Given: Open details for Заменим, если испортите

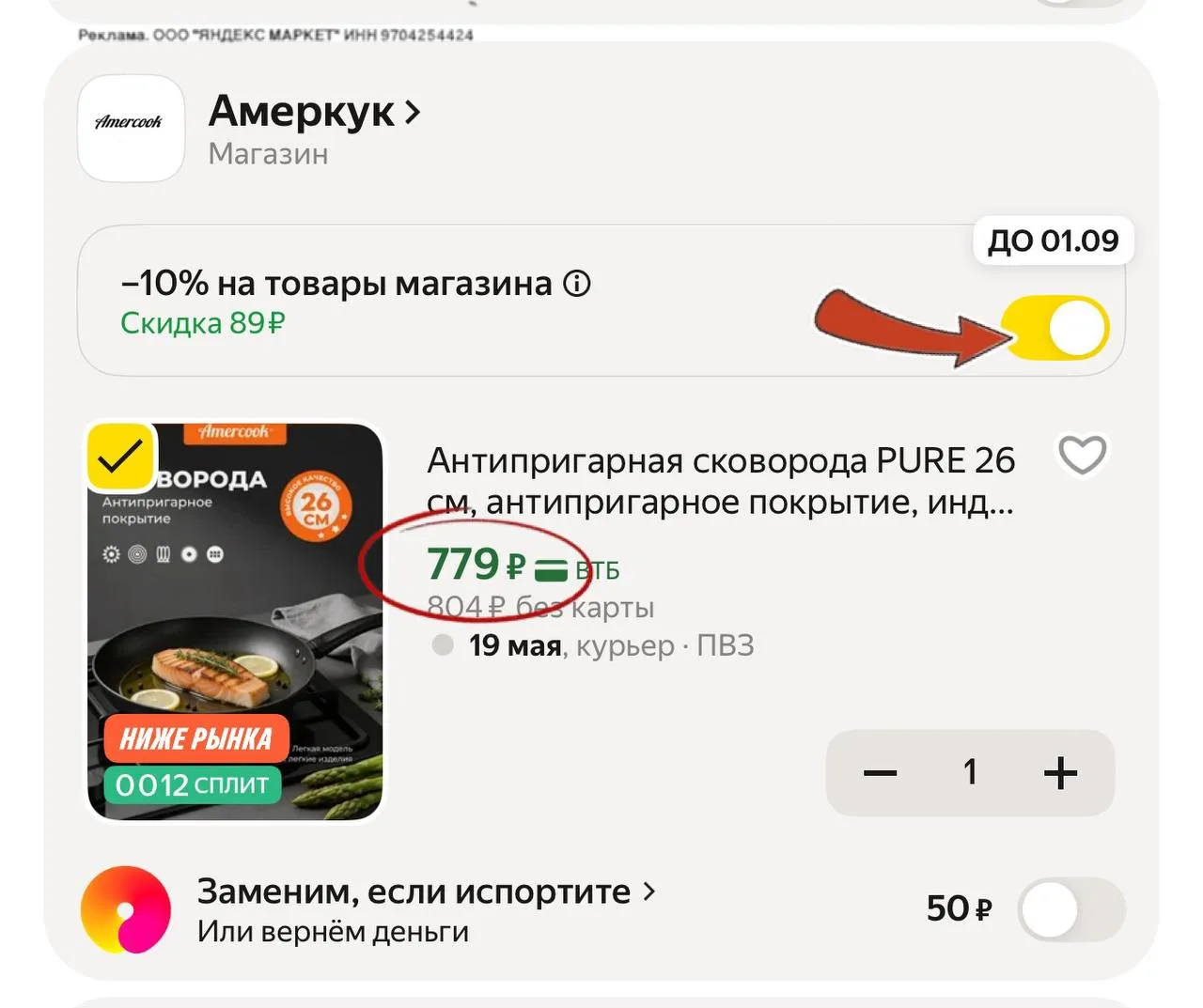Looking at the screenshot, I should tap(425, 892).
